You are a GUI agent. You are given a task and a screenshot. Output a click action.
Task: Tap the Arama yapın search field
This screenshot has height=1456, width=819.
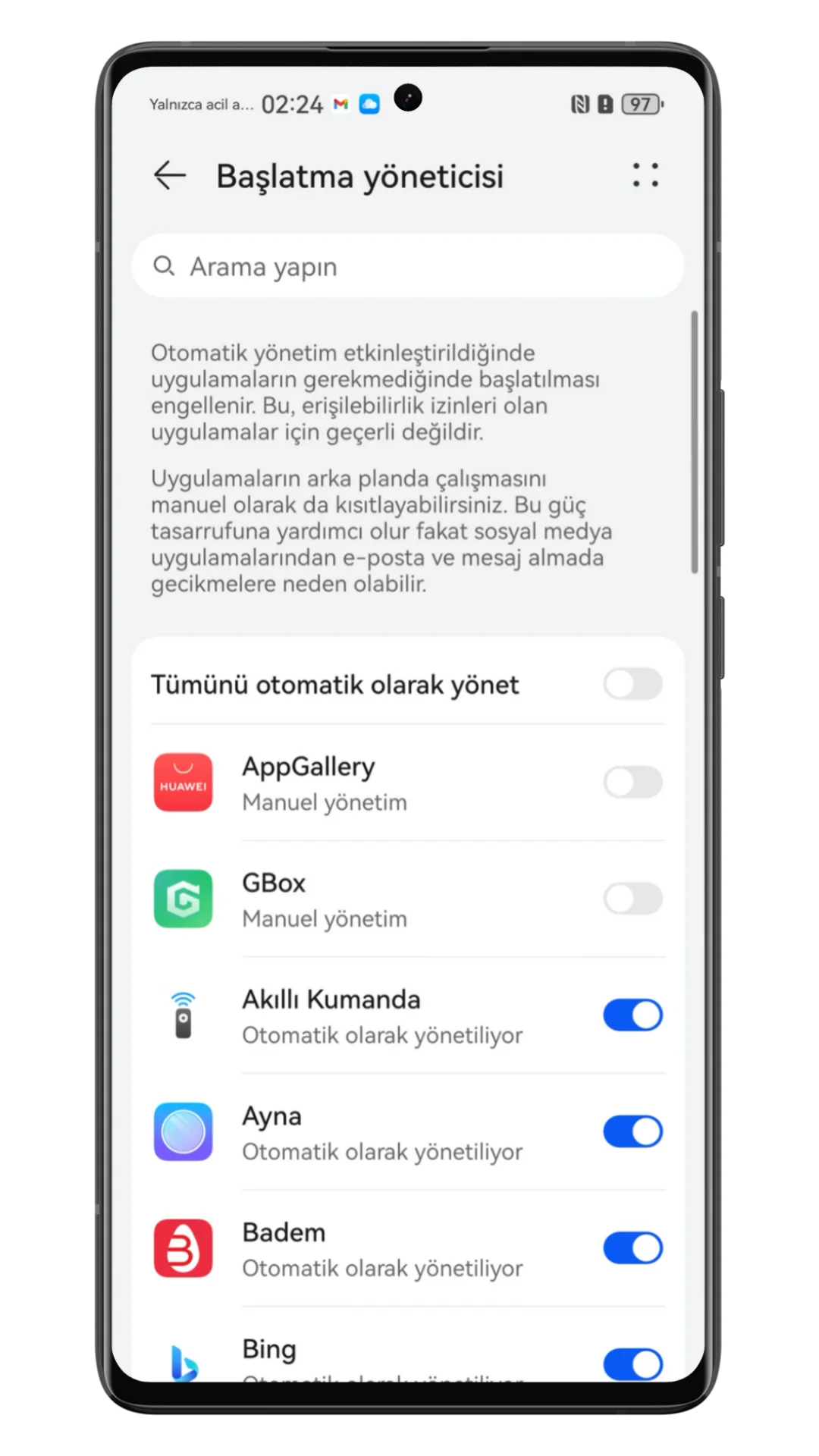(x=408, y=266)
